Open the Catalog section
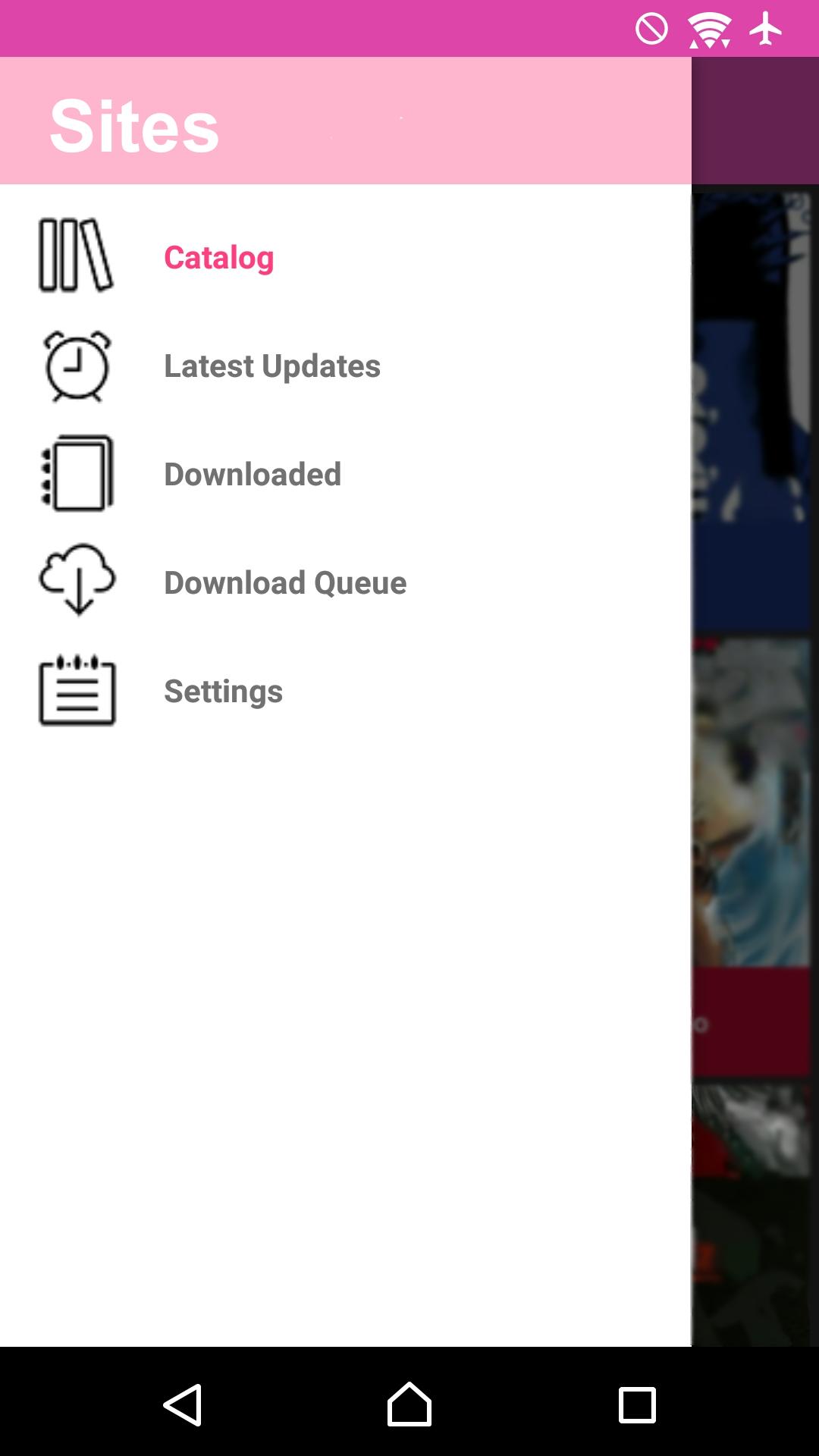This screenshot has width=819, height=1456. [x=218, y=257]
